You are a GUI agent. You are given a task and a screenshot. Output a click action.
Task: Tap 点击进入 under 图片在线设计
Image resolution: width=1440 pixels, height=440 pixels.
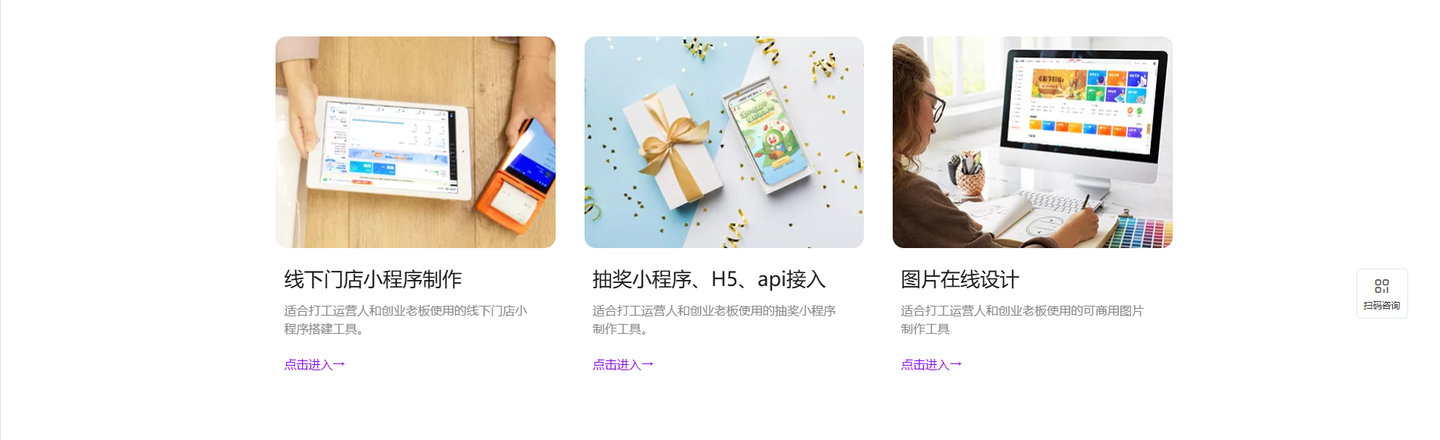930,365
